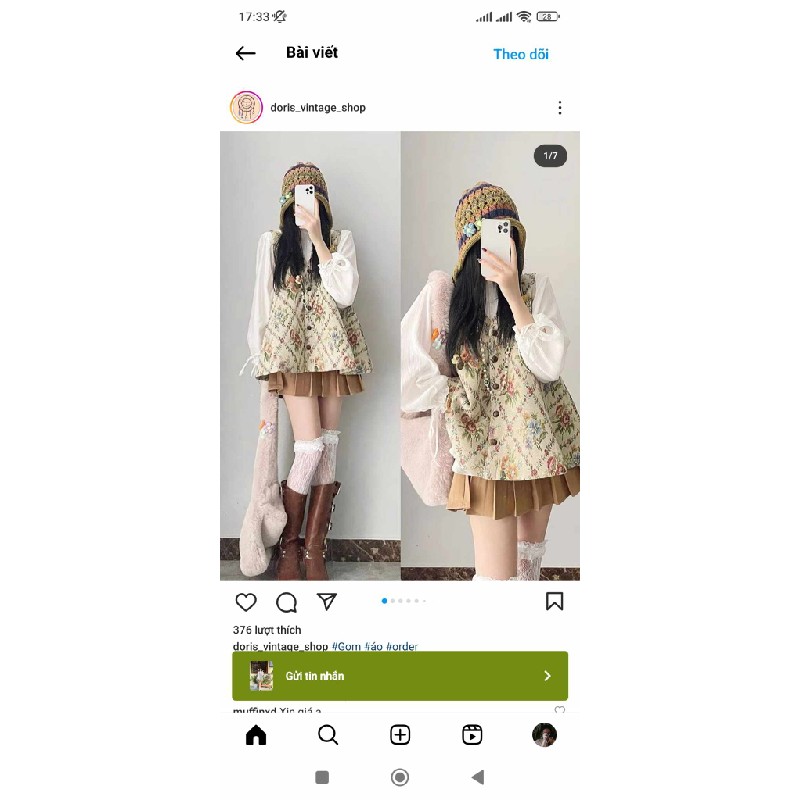Open the Reels tab
This screenshot has width=800, height=800.
point(472,735)
